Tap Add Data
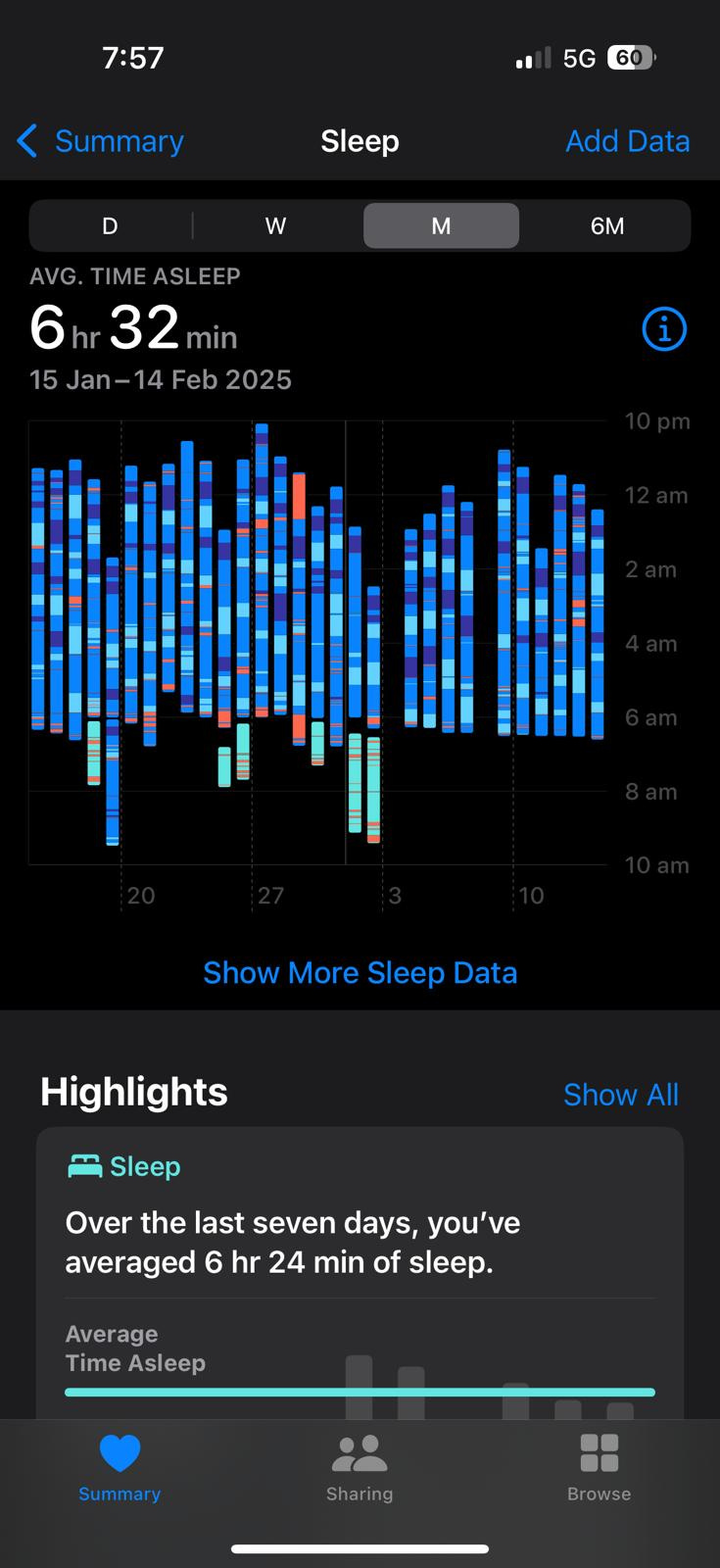Viewport: 720px width, 1568px height. [x=627, y=141]
